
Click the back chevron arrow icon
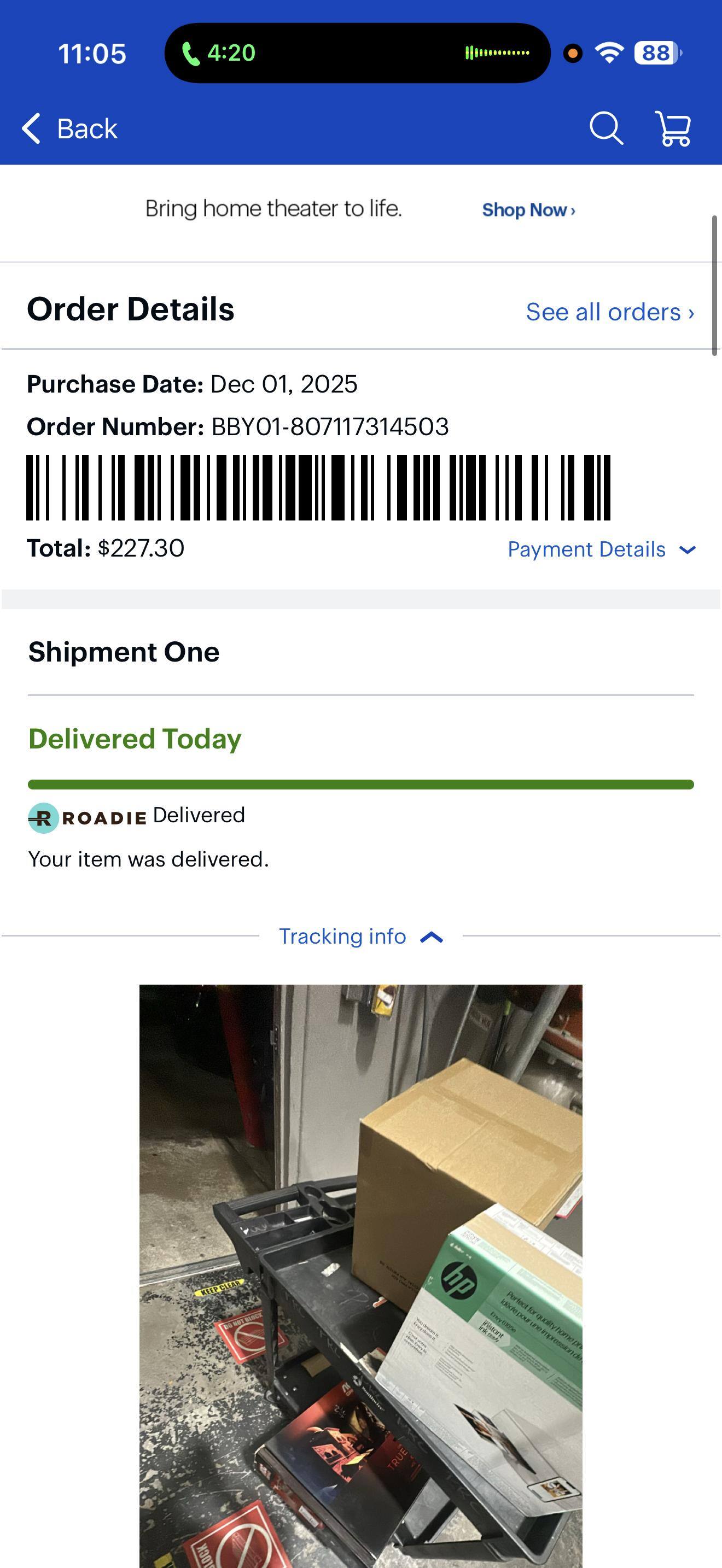(31, 128)
